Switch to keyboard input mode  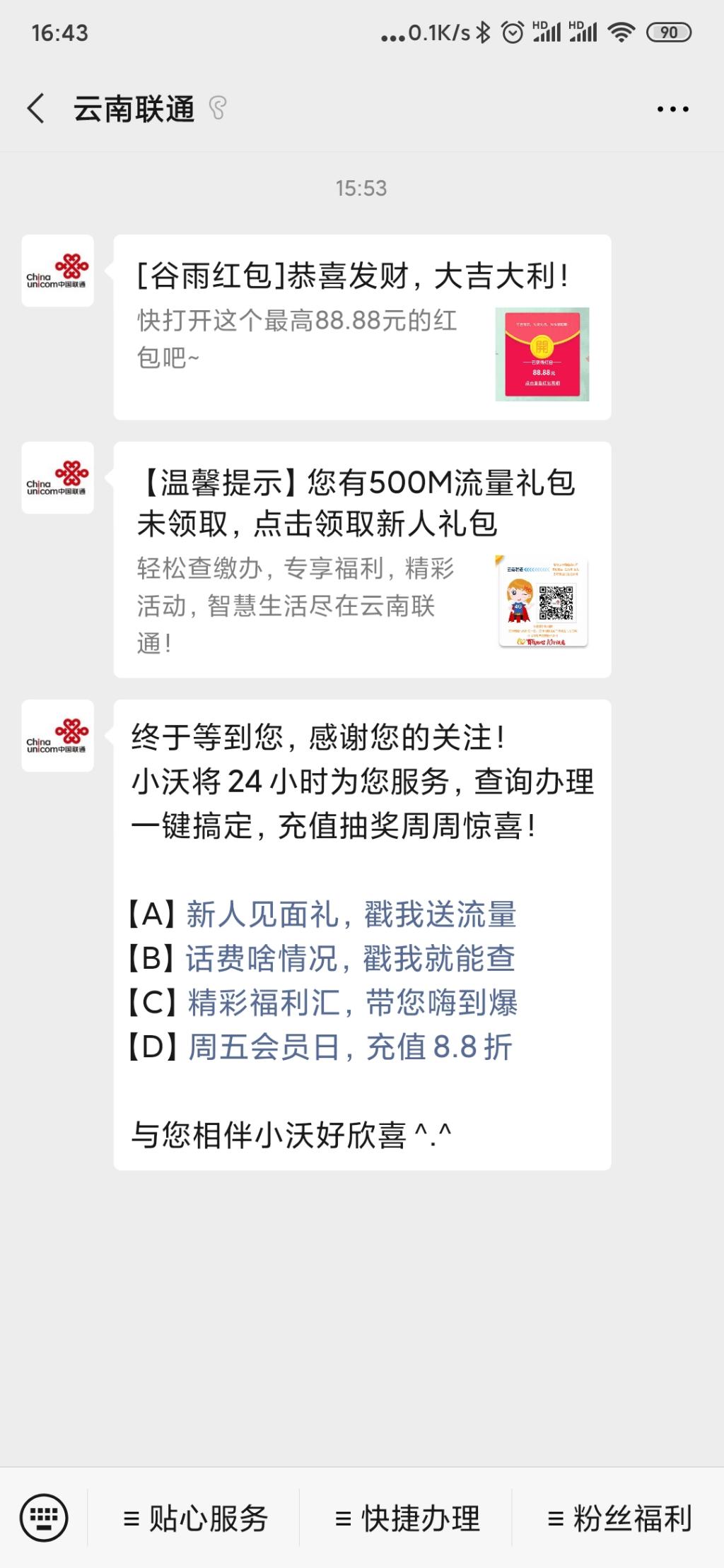44,1518
